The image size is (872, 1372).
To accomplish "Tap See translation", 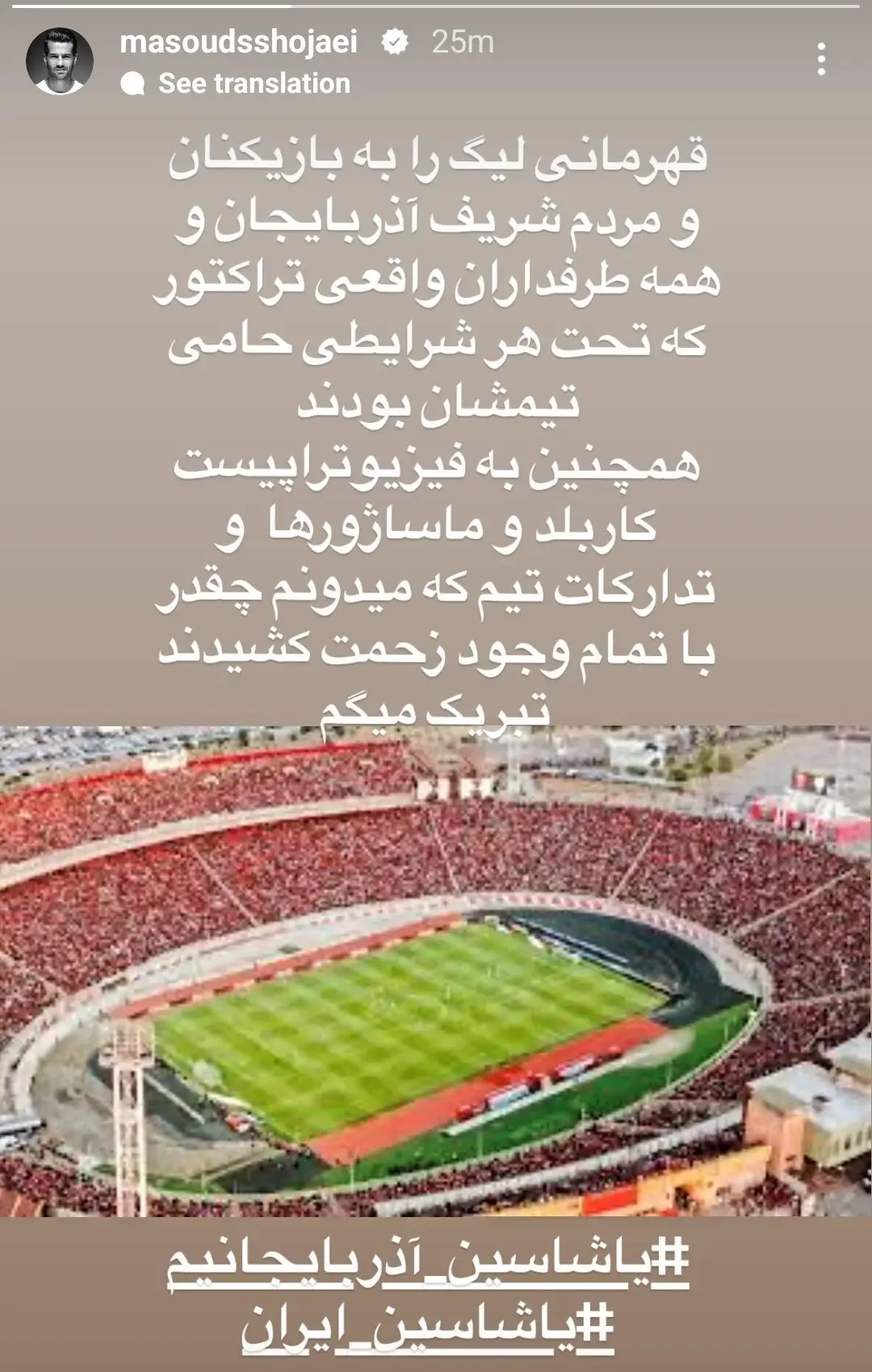I will point(253,83).
